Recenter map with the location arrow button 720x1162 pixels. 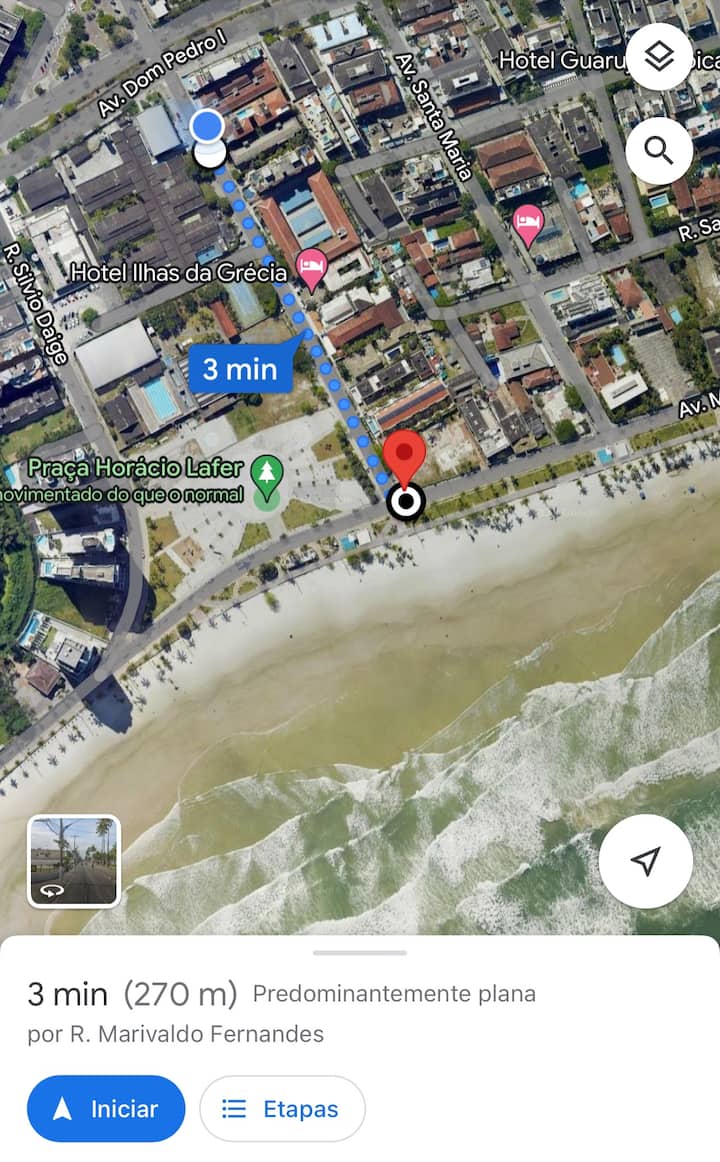[646, 861]
